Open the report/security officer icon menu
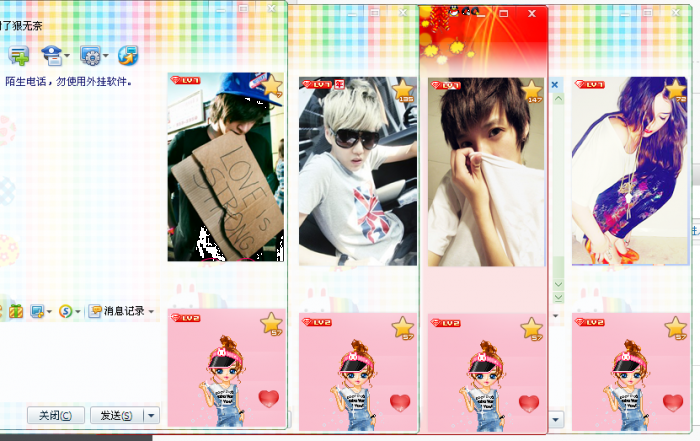Screen dimensions: 700x441 [x=52, y=55]
